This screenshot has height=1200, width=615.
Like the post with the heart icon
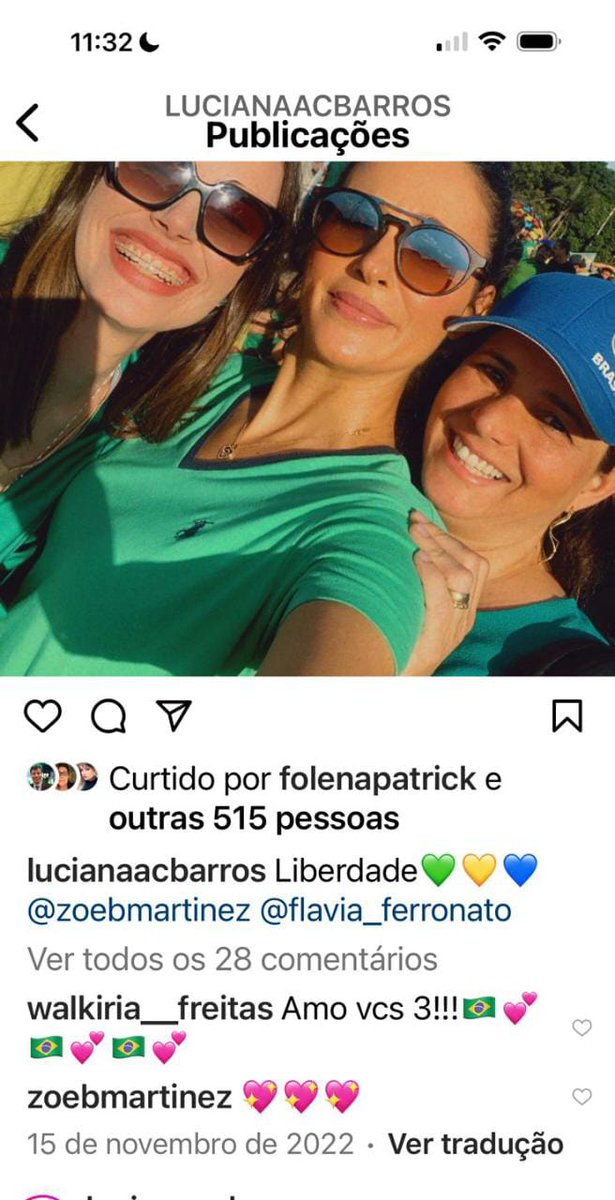43,715
